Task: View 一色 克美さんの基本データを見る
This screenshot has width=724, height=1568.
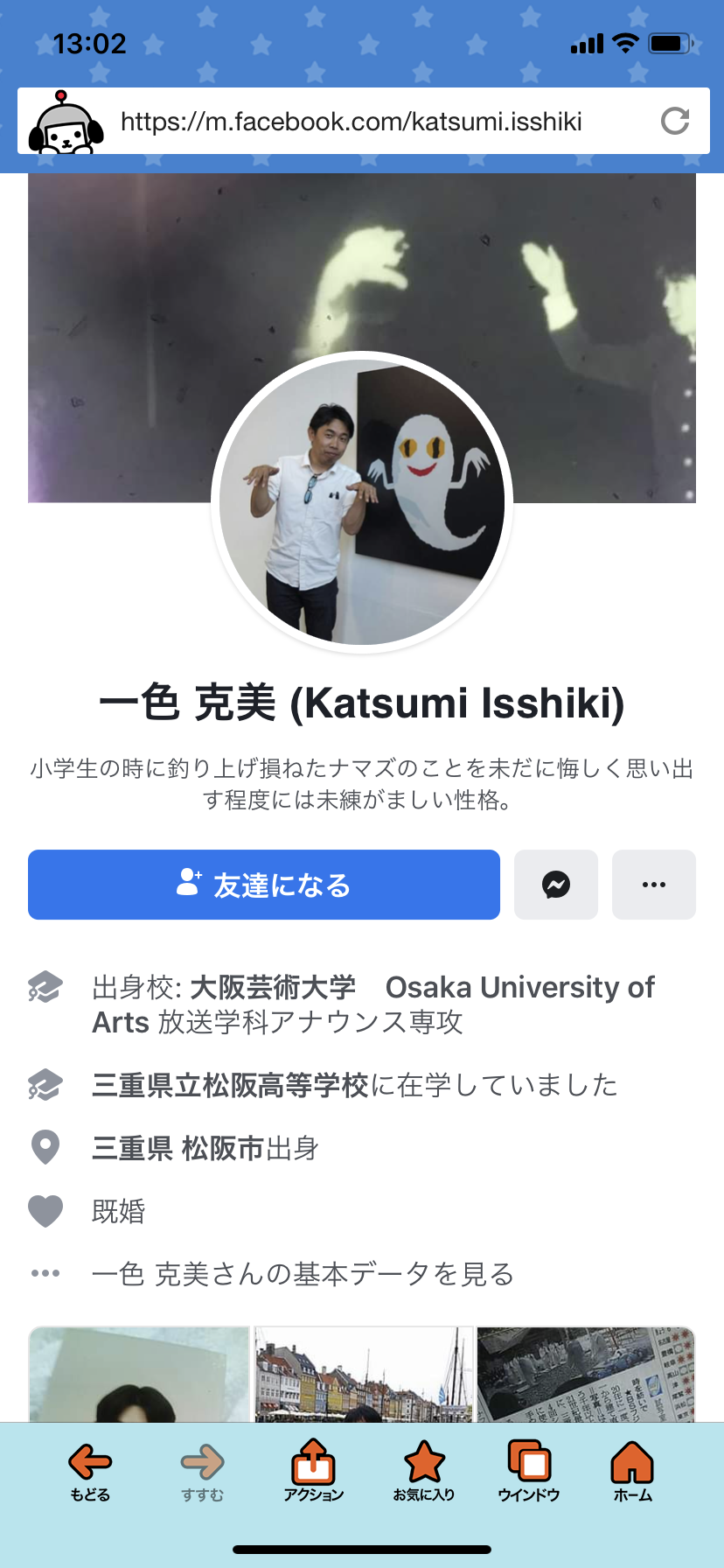Action: click(x=303, y=1274)
